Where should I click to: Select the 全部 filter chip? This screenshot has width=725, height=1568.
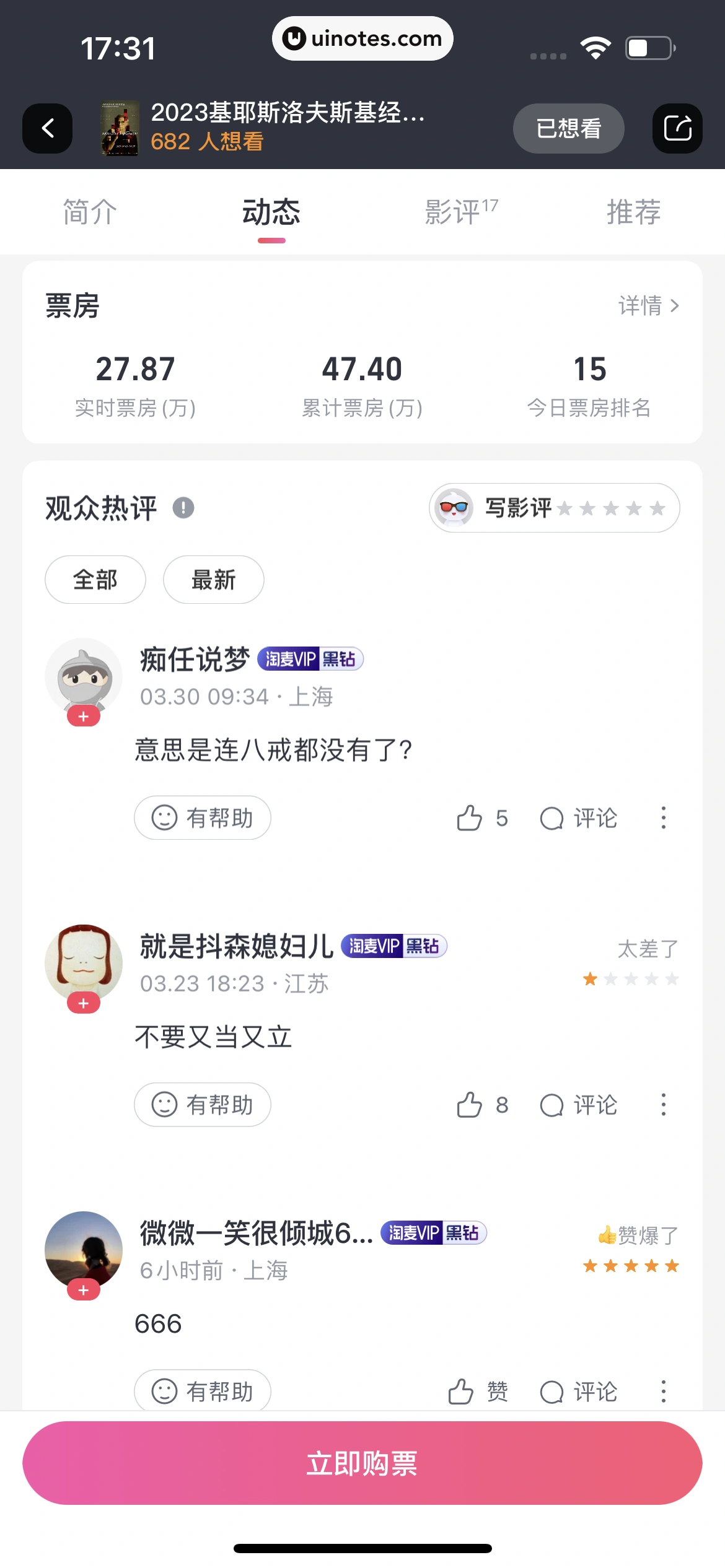(95, 580)
